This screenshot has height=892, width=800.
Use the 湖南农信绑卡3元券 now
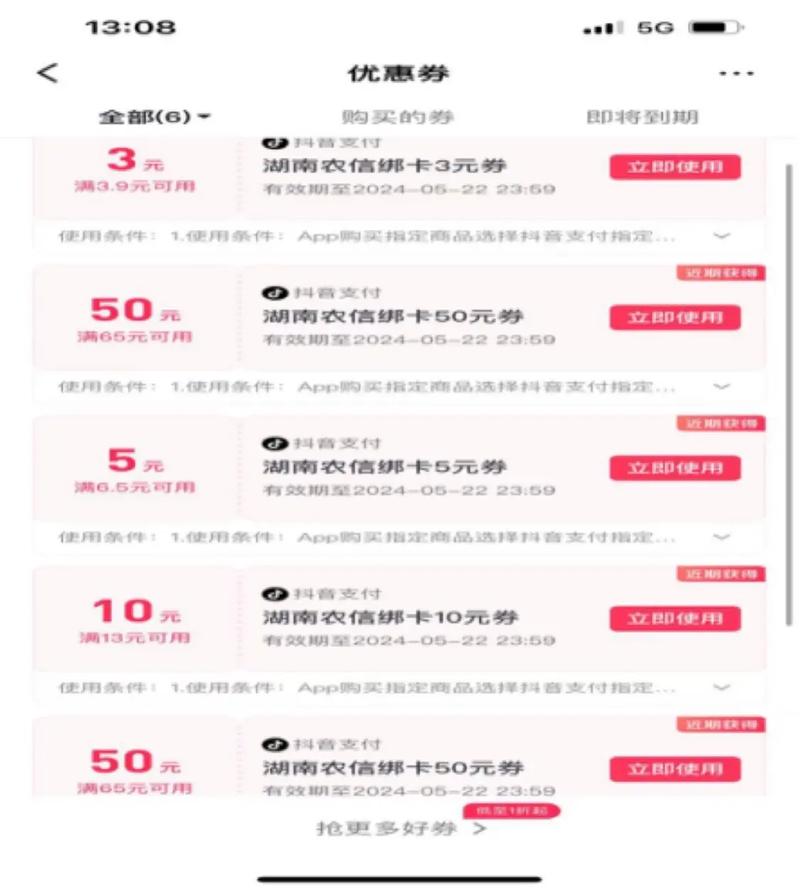(x=675, y=168)
